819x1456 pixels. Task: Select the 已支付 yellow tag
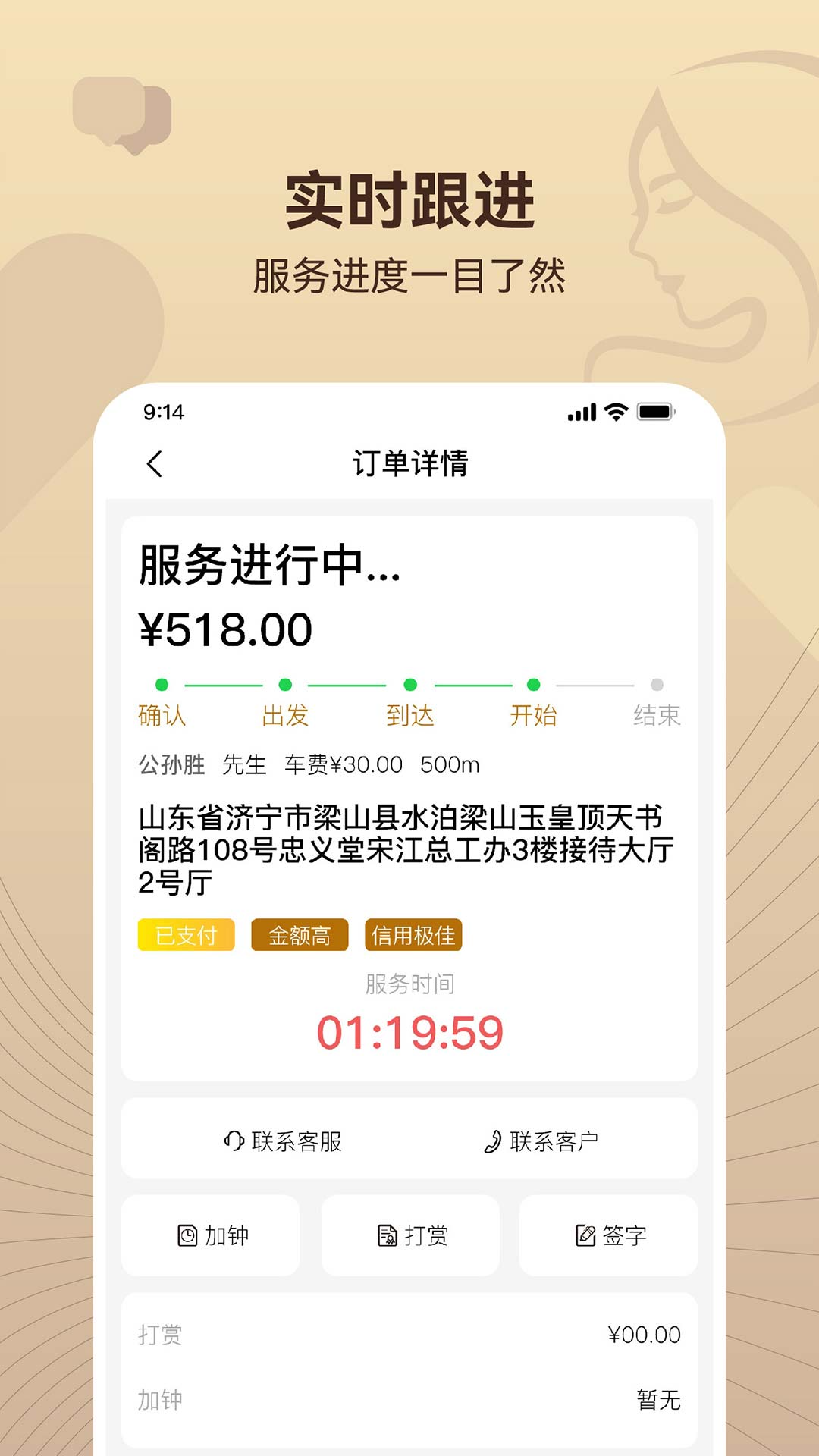(x=186, y=936)
